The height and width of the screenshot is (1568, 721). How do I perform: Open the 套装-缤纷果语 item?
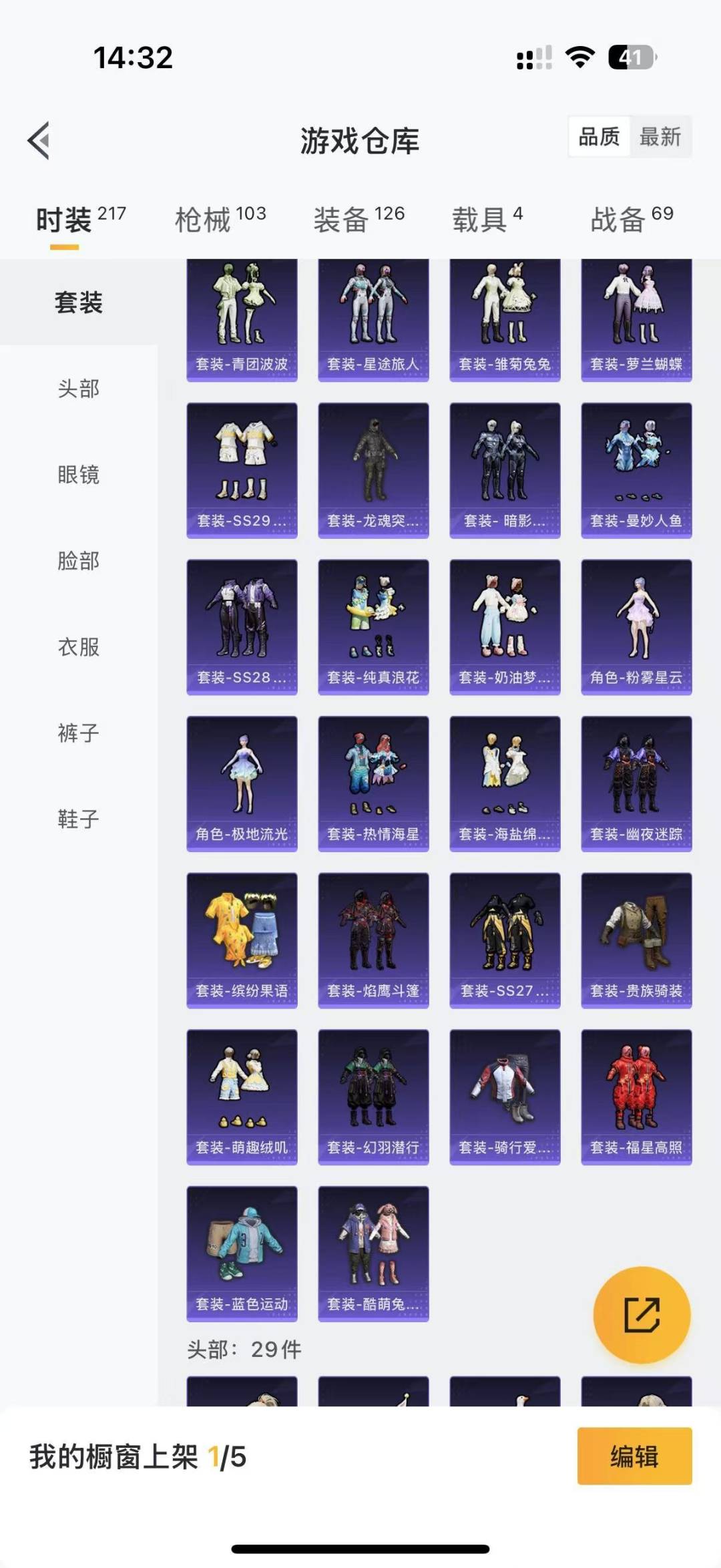tap(242, 940)
